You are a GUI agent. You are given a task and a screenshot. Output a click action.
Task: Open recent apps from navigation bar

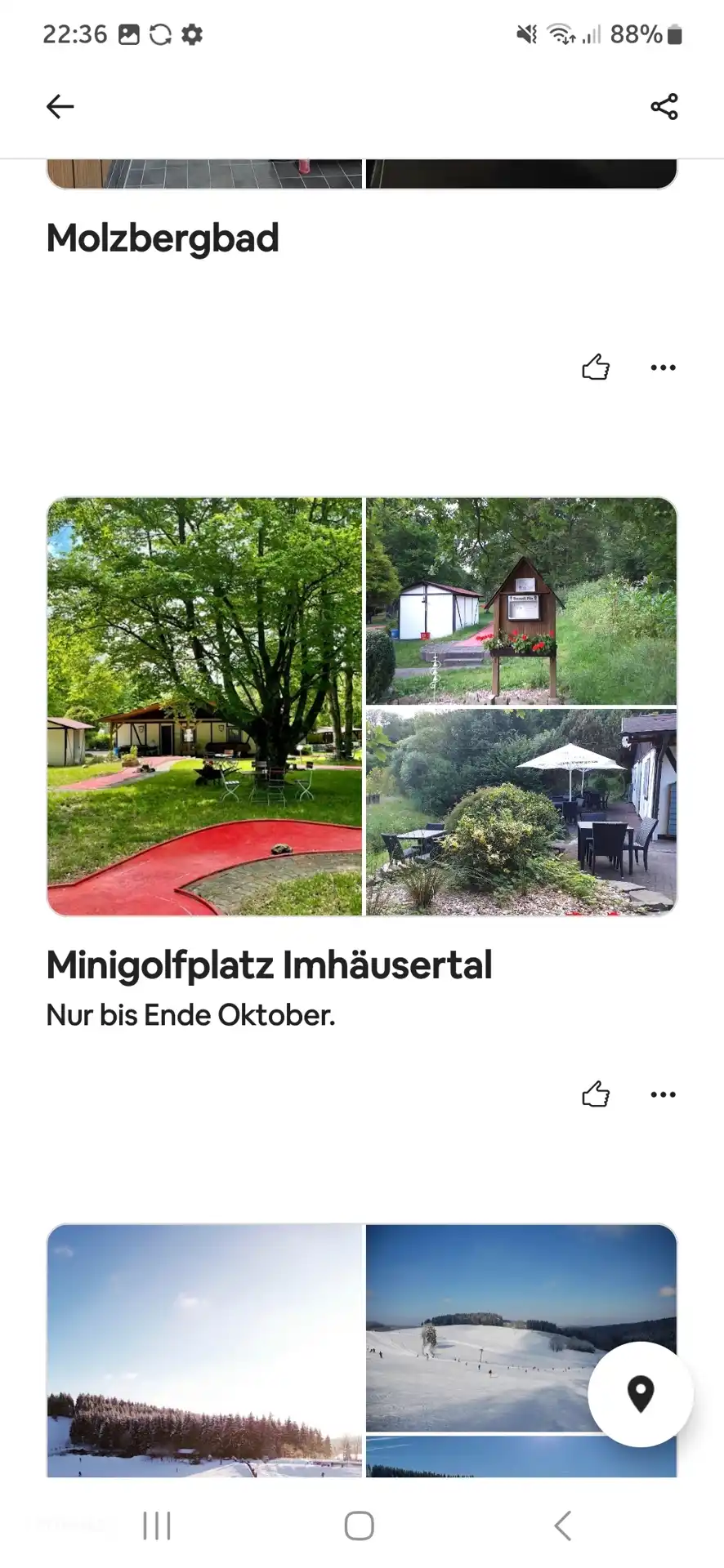pos(157,1525)
